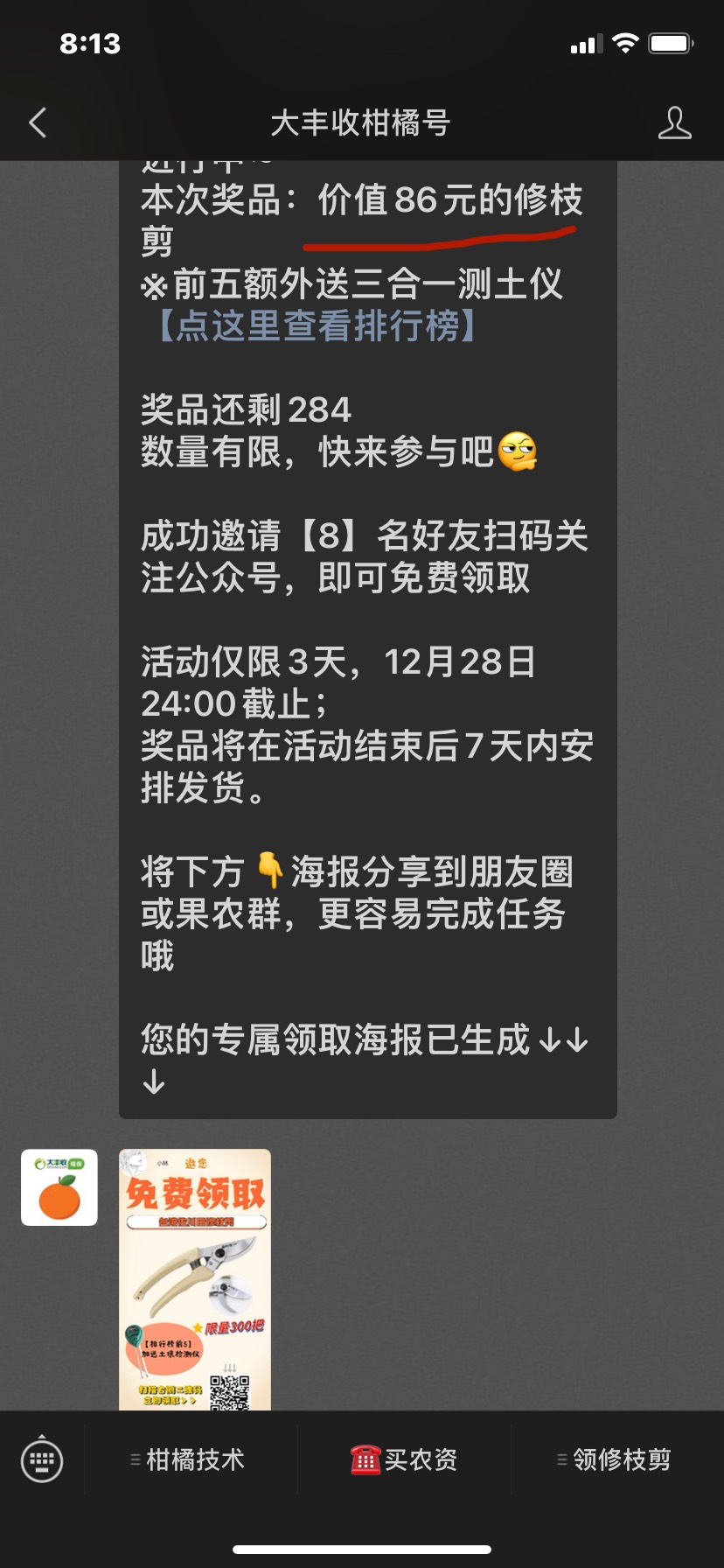The height and width of the screenshot is (1568, 724).
Task: Go back from 大丰收柑橘号 chat
Action: click(x=38, y=123)
